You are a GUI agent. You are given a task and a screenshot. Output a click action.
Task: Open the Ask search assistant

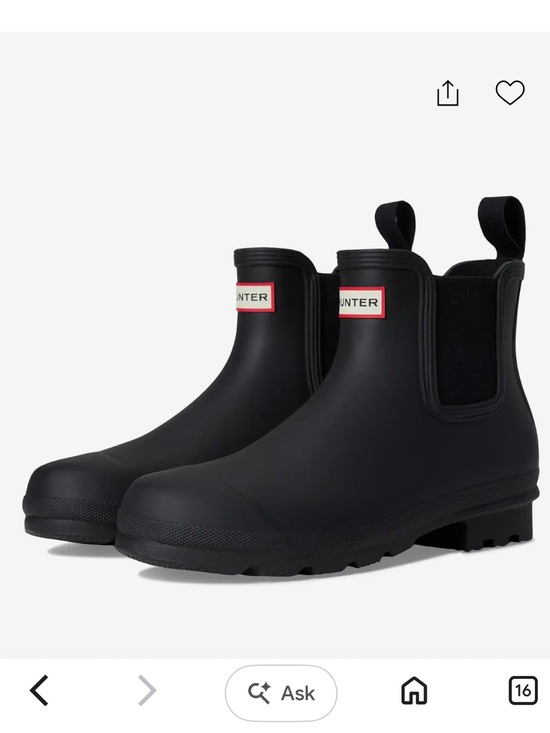click(281, 692)
